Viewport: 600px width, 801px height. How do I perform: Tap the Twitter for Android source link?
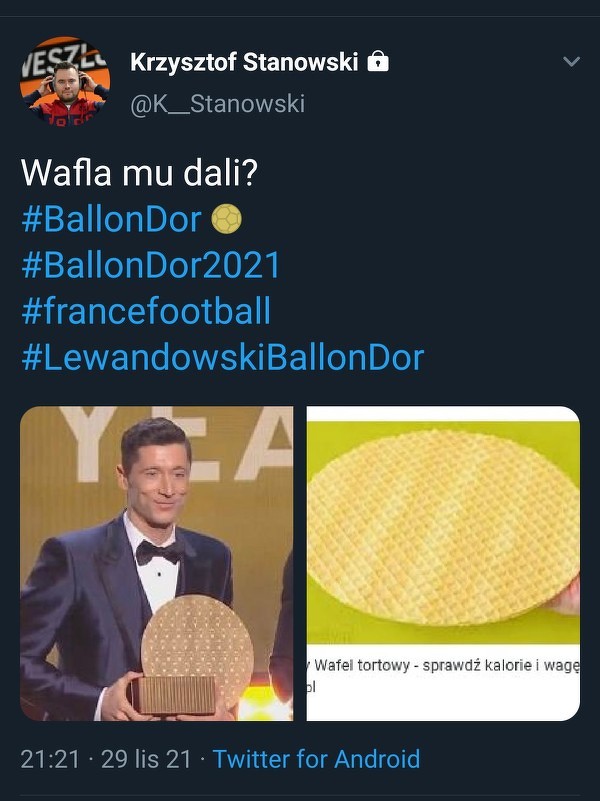(x=316, y=759)
